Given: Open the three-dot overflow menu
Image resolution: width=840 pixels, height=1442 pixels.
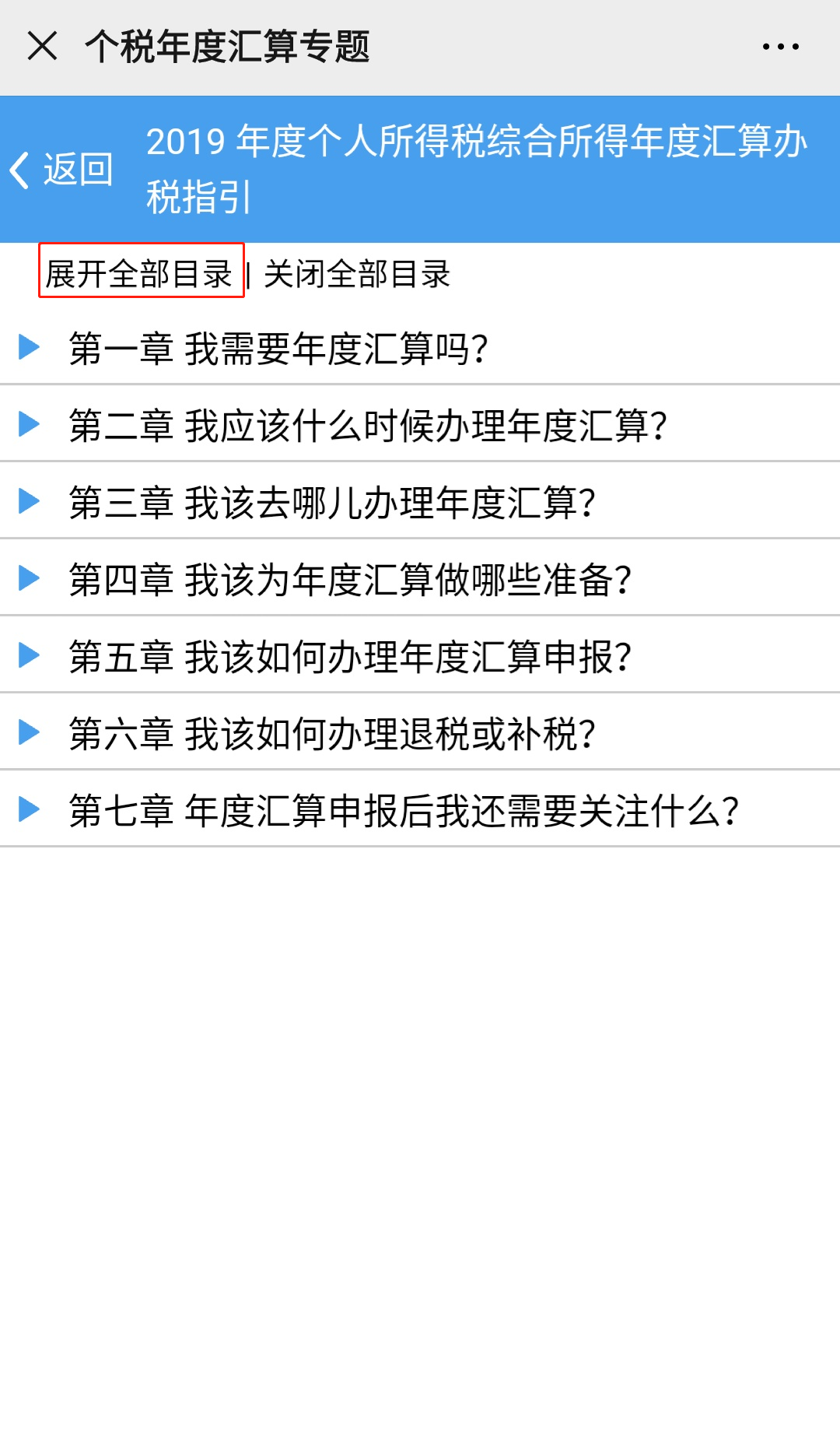Looking at the screenshot, I should 780,47.
